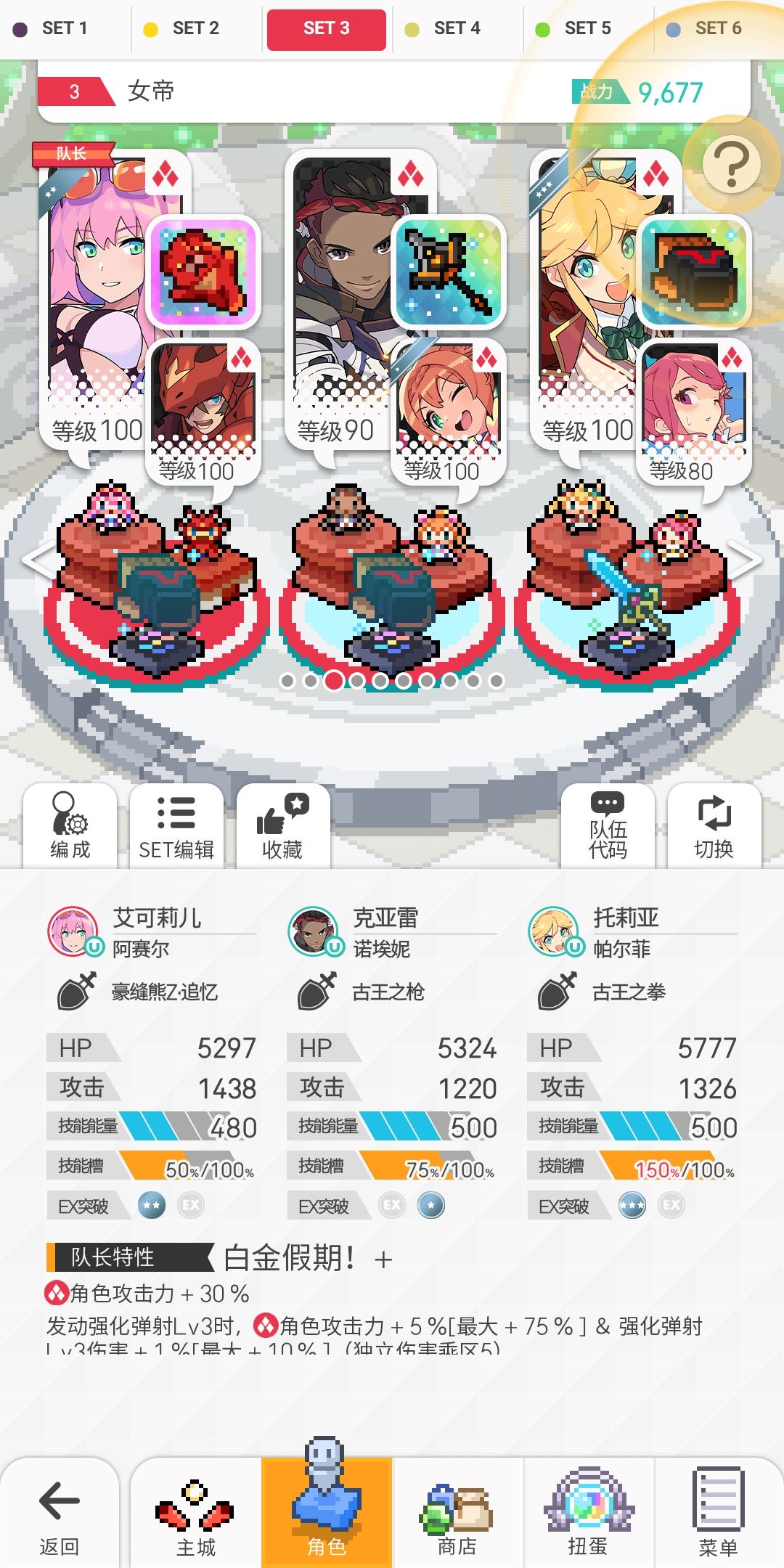Switch to the SET 1 tab

(x=65, y=29)
